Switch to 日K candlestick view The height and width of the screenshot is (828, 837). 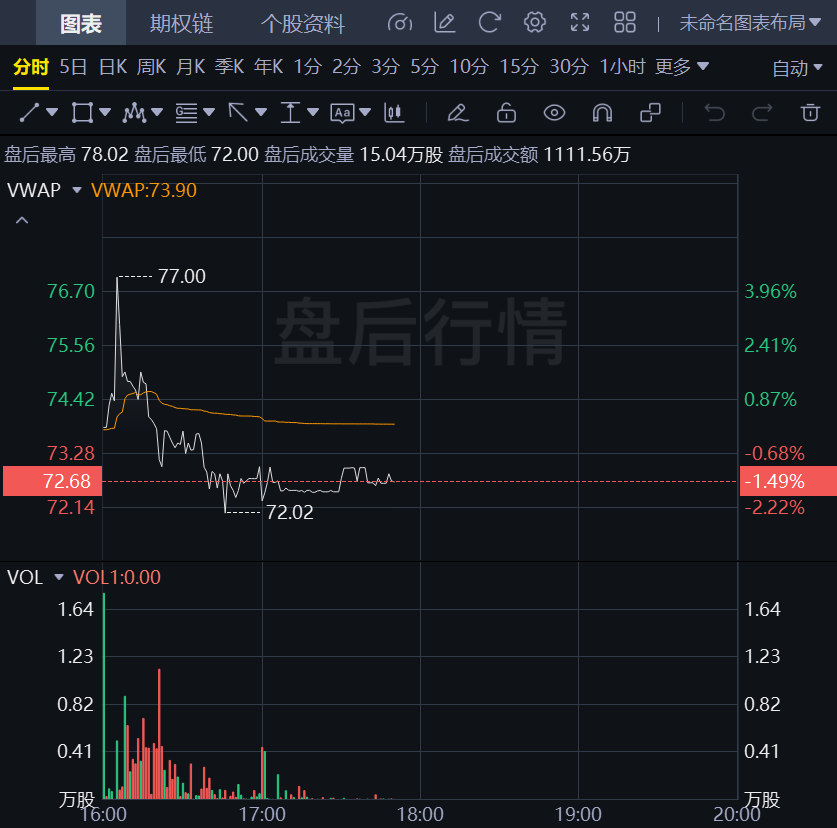pyautogui.click(x=112, y=67)
